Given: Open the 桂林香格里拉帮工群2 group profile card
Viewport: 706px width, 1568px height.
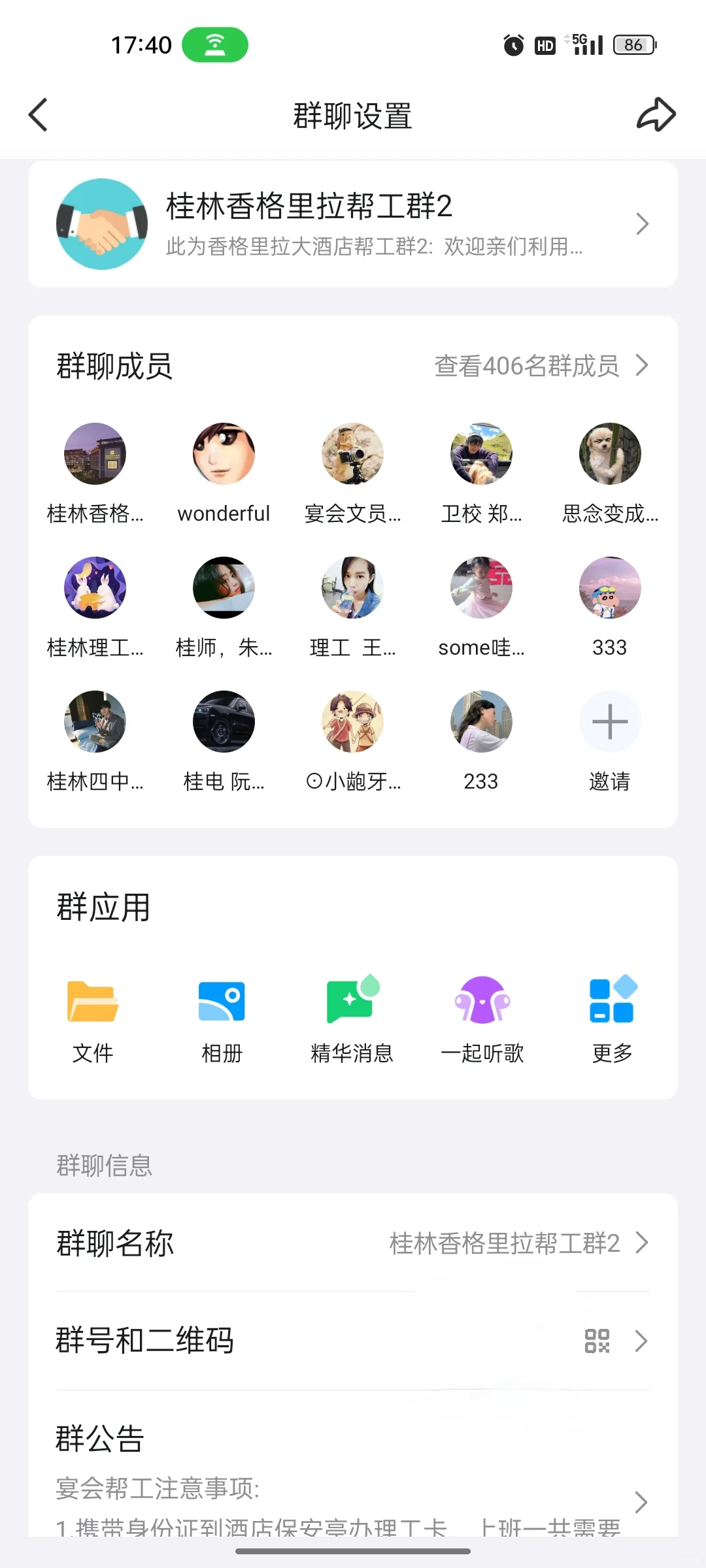Looking at the screenshot, I should [x=353, y=224].
